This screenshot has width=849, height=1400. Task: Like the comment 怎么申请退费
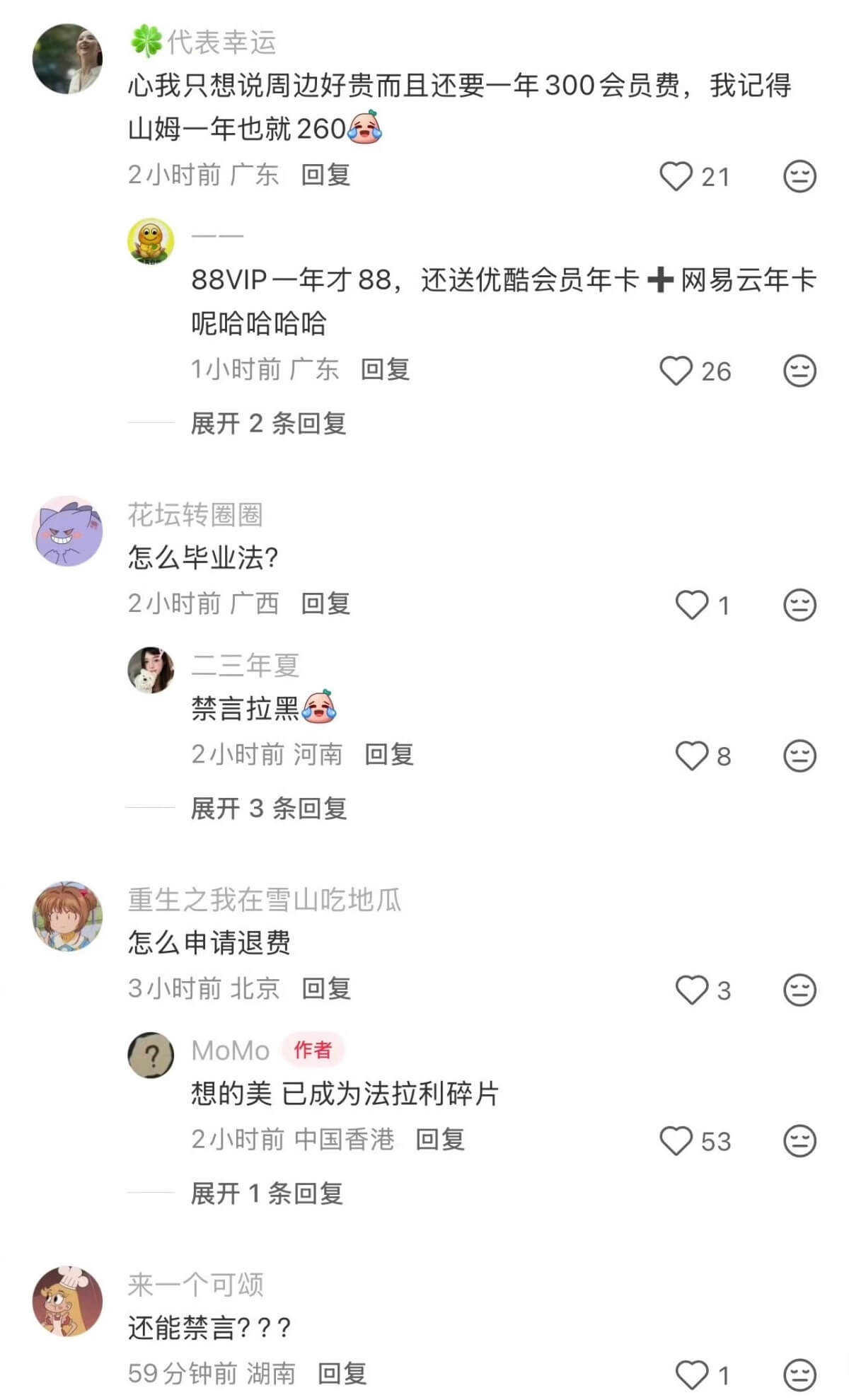(691, 990)
